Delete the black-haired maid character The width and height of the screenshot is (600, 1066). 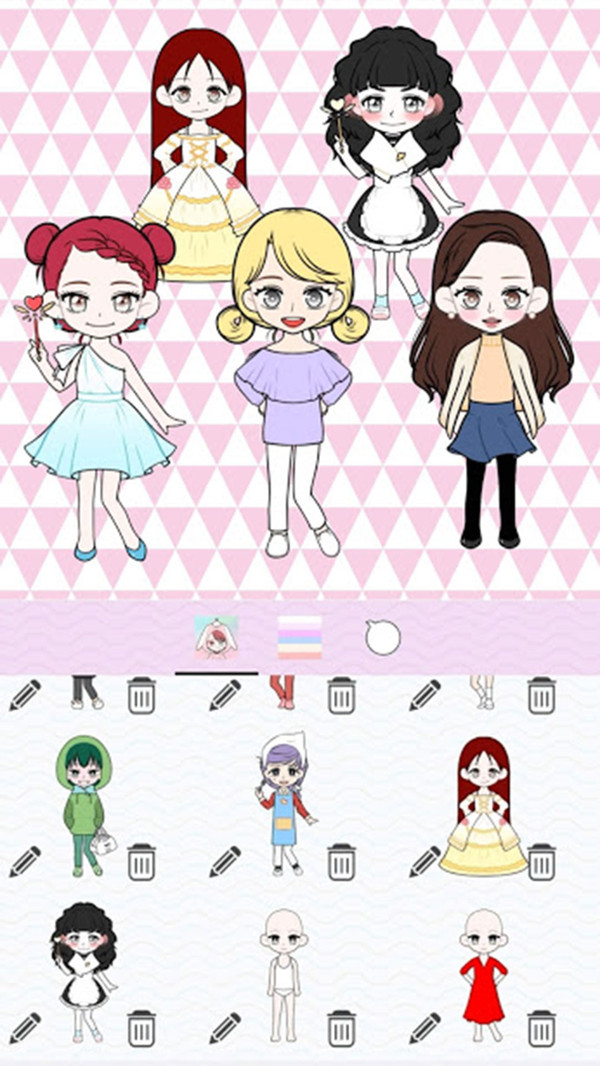point(141,1028)
